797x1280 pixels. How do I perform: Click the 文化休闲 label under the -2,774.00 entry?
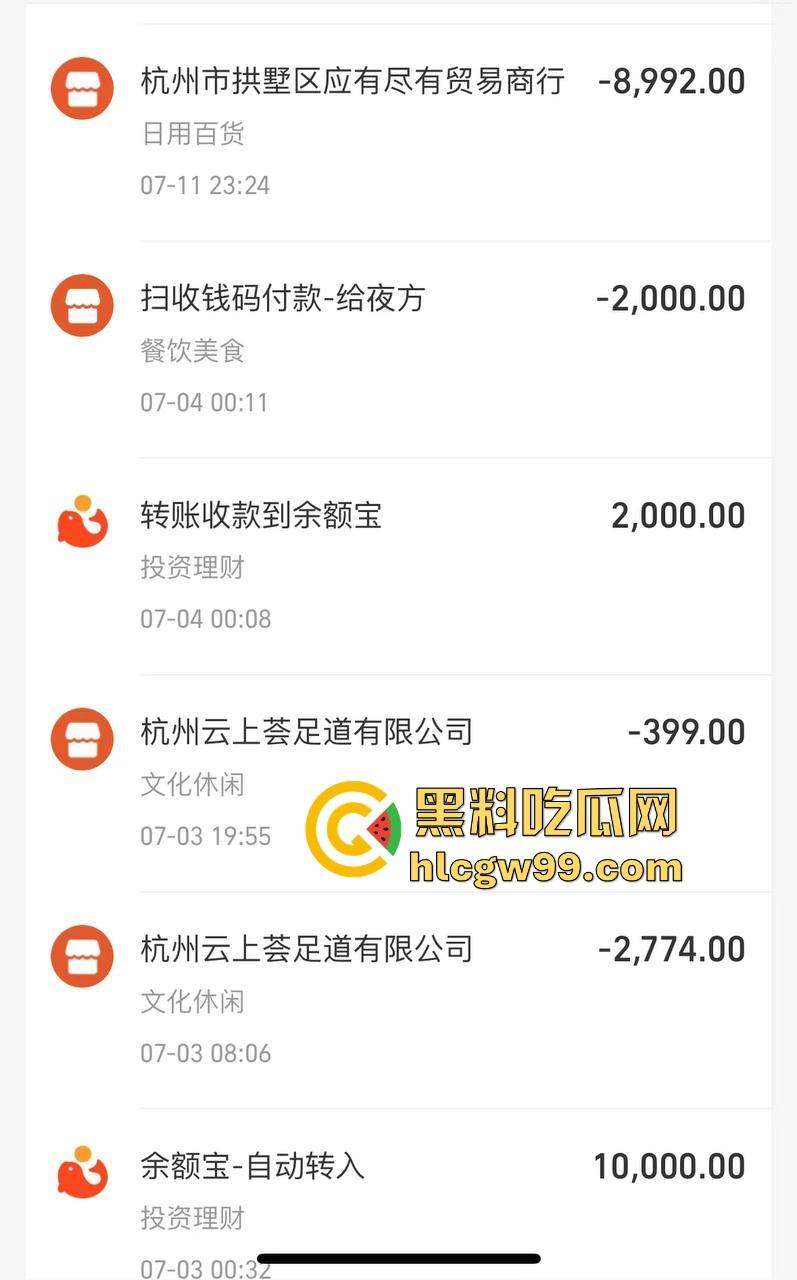(190, 1002)
